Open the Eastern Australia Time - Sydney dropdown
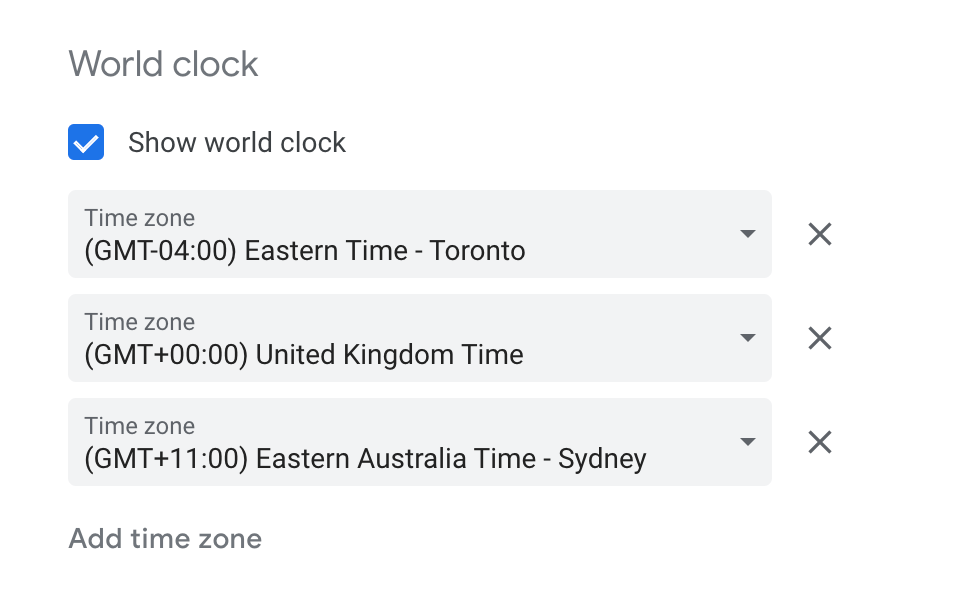966x606 pixels. pyautogui.click(x=419, y=442)
